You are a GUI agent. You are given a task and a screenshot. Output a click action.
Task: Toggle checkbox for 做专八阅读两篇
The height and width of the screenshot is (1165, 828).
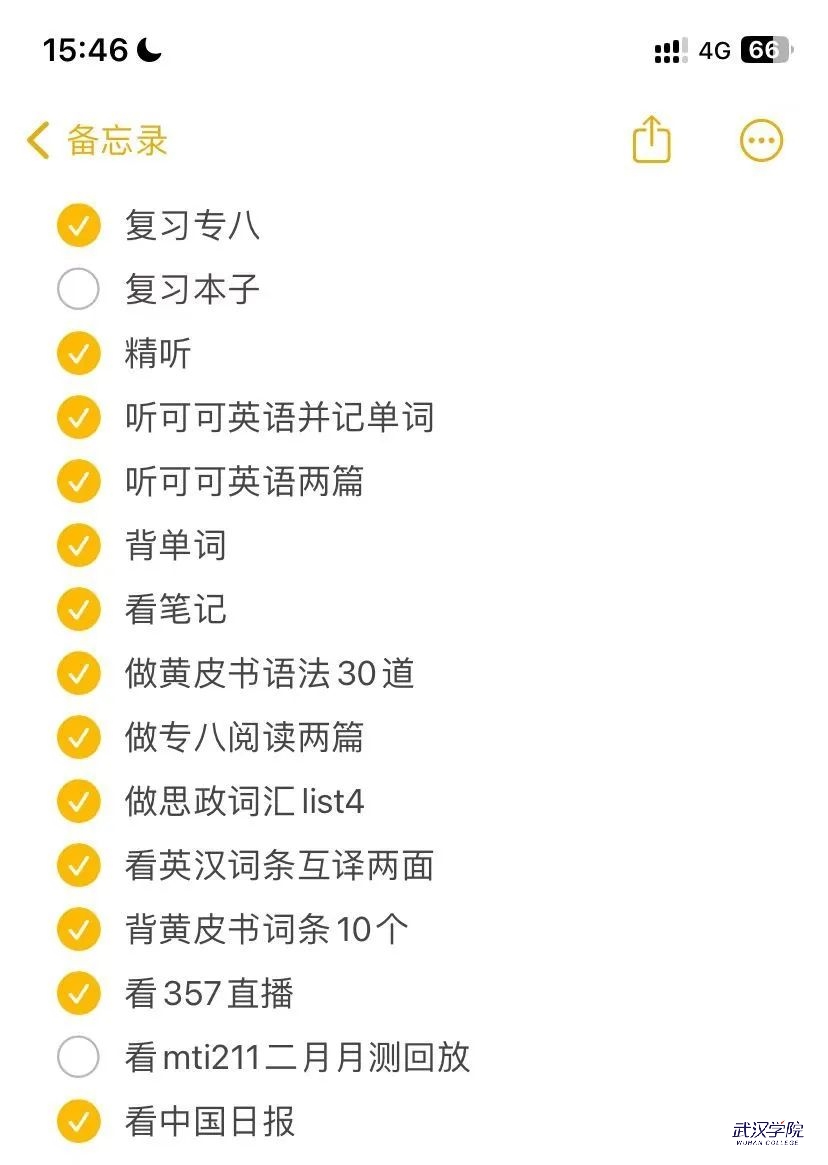[78, 737]
